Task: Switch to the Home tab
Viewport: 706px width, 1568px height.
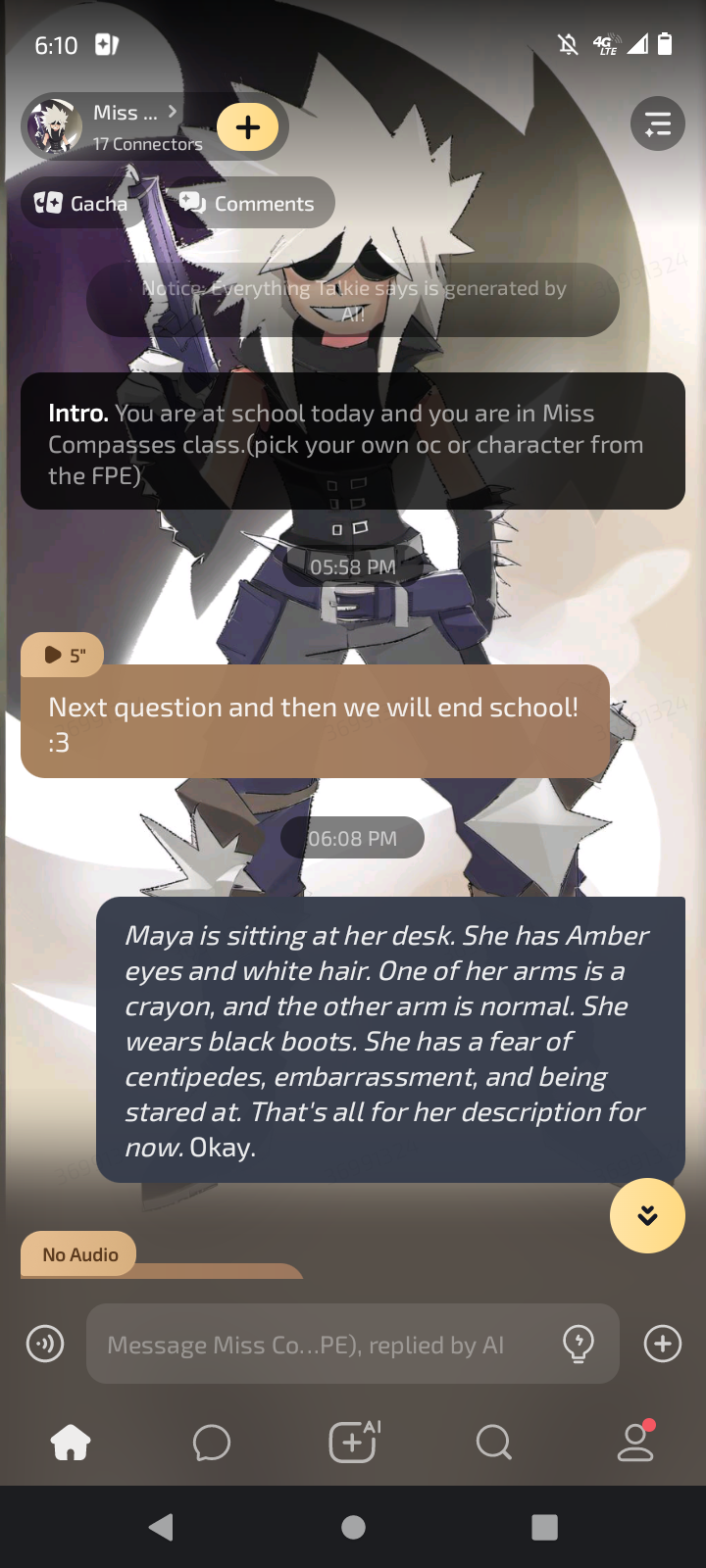Action: (71, 1443)
